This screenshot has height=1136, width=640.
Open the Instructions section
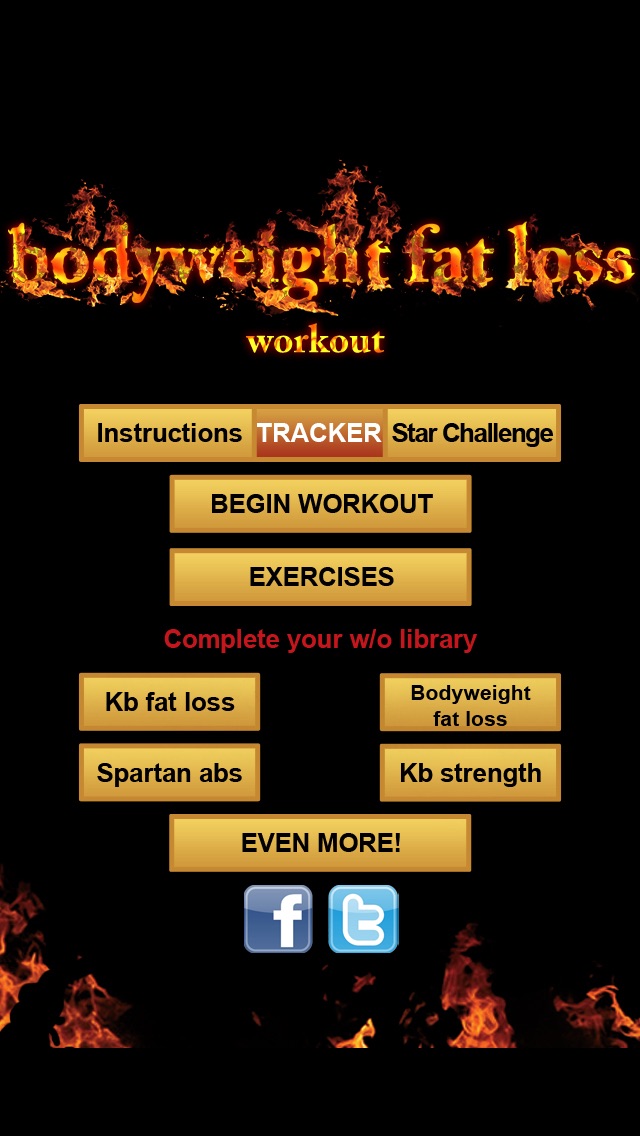tap(168, 433)
